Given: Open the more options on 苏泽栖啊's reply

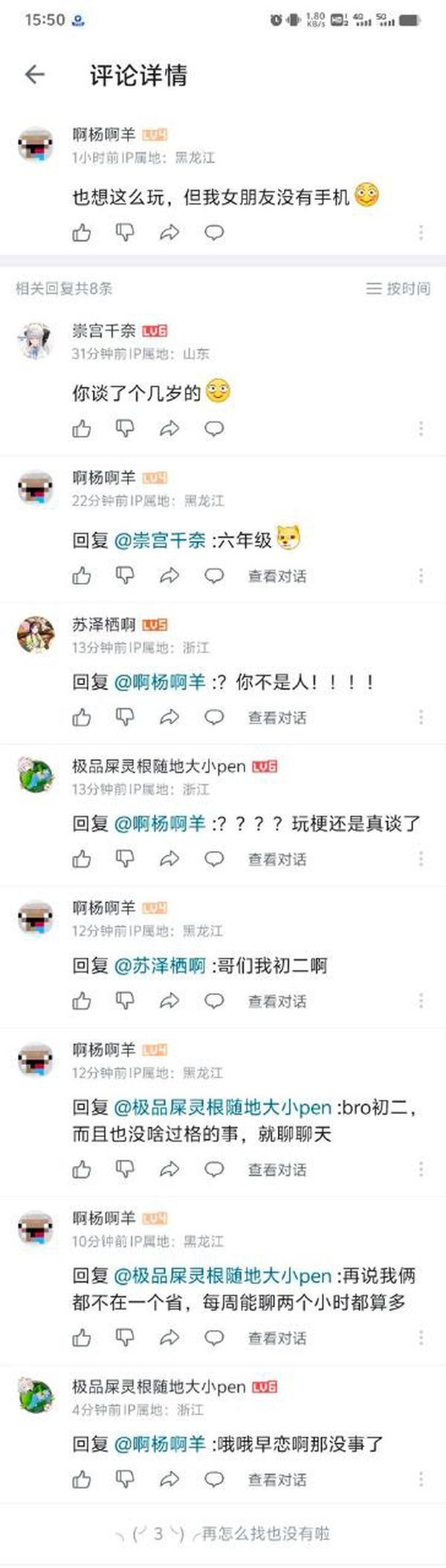Looking at the screenshot, I should [421, 717].
